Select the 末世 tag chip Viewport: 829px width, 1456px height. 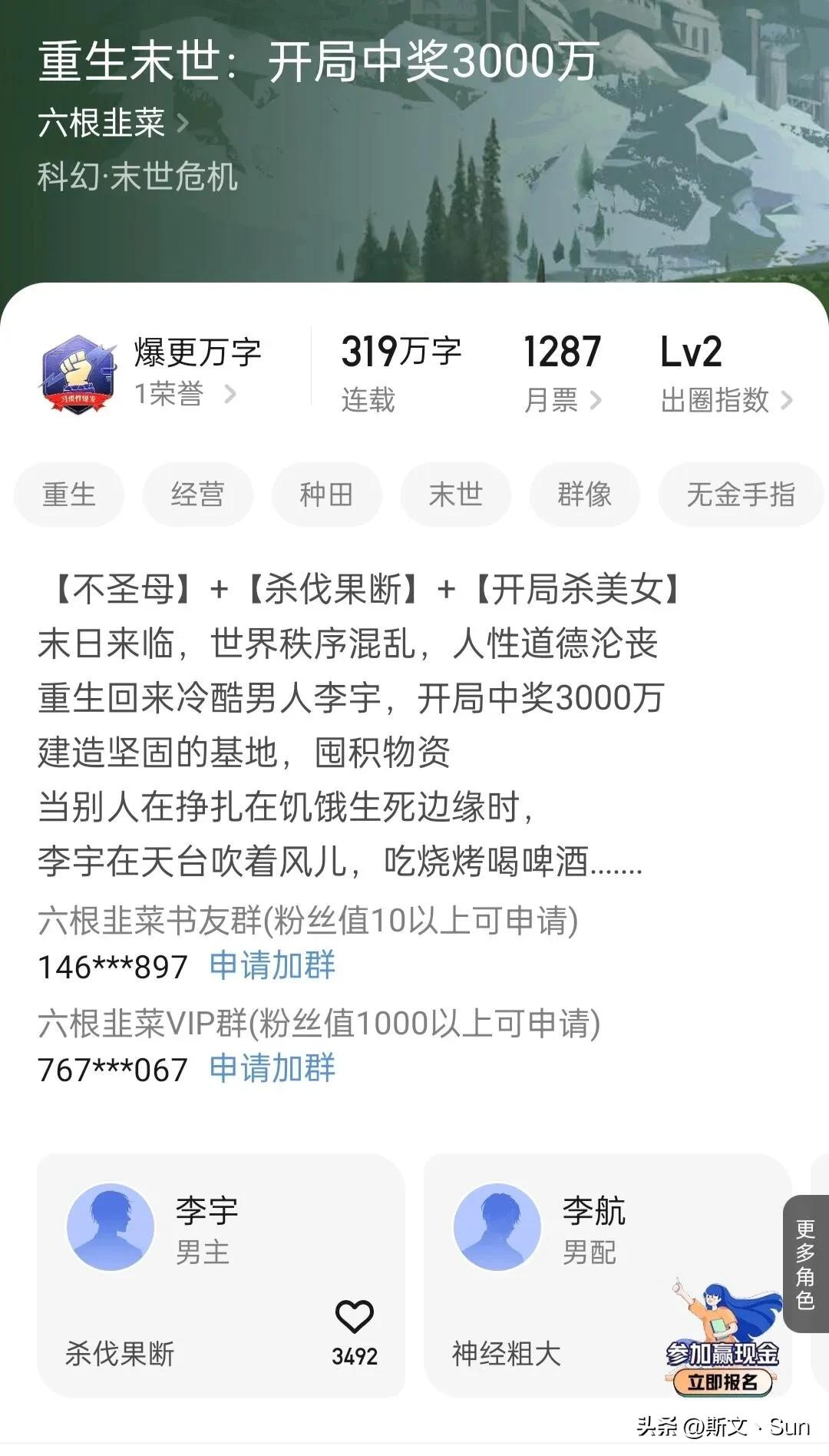click(x=456, y=495)
